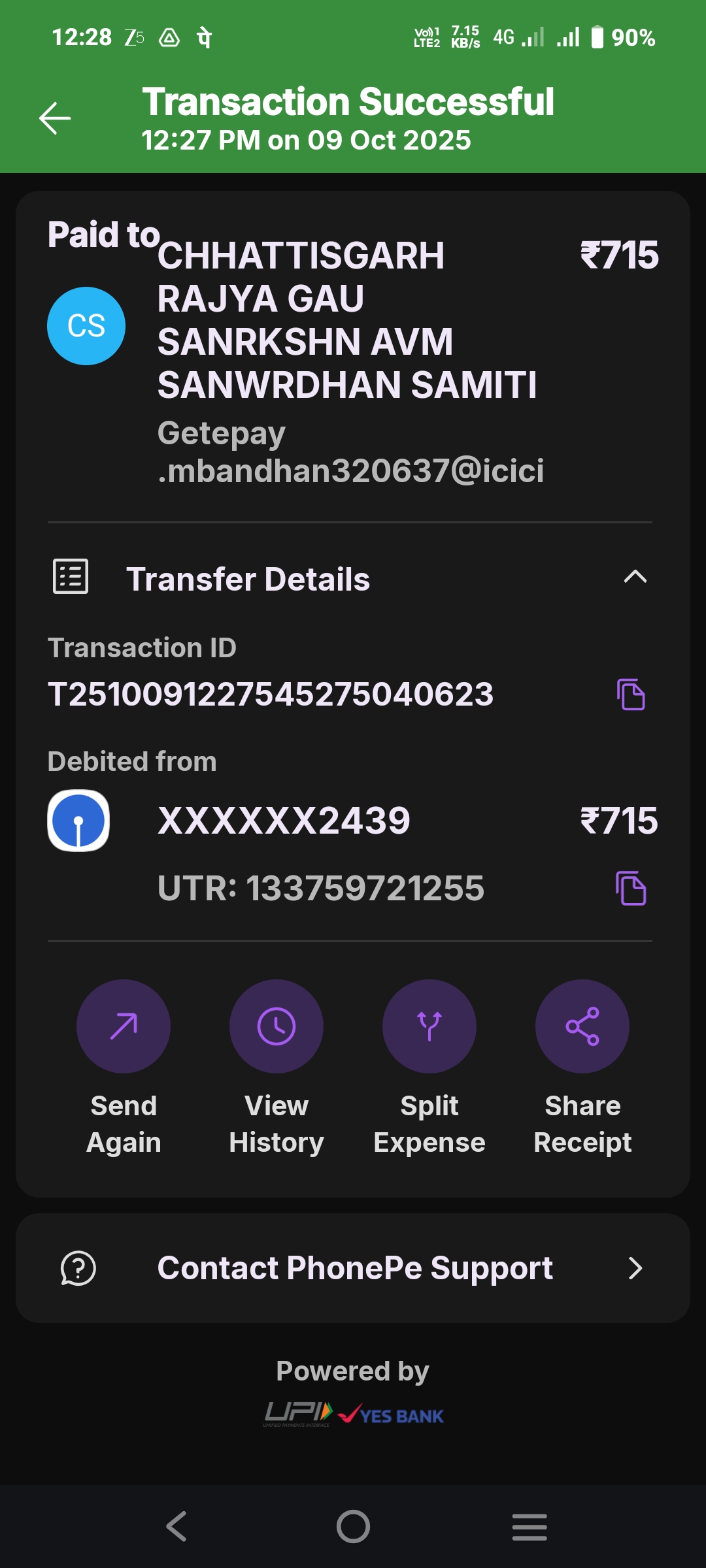Open Contact PhonePe Support

tap(353, 1268)
